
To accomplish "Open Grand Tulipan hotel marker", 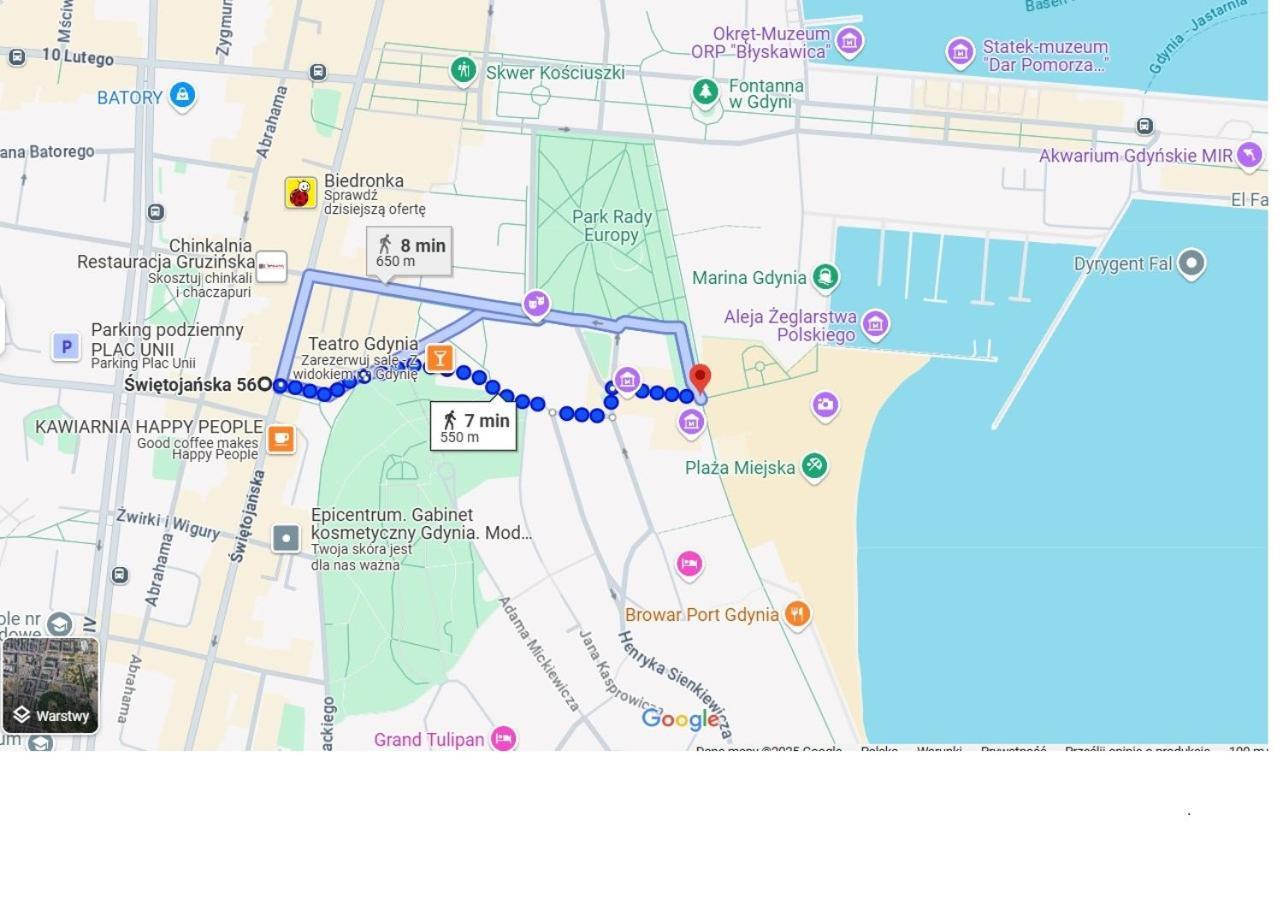I will point(503,739).
